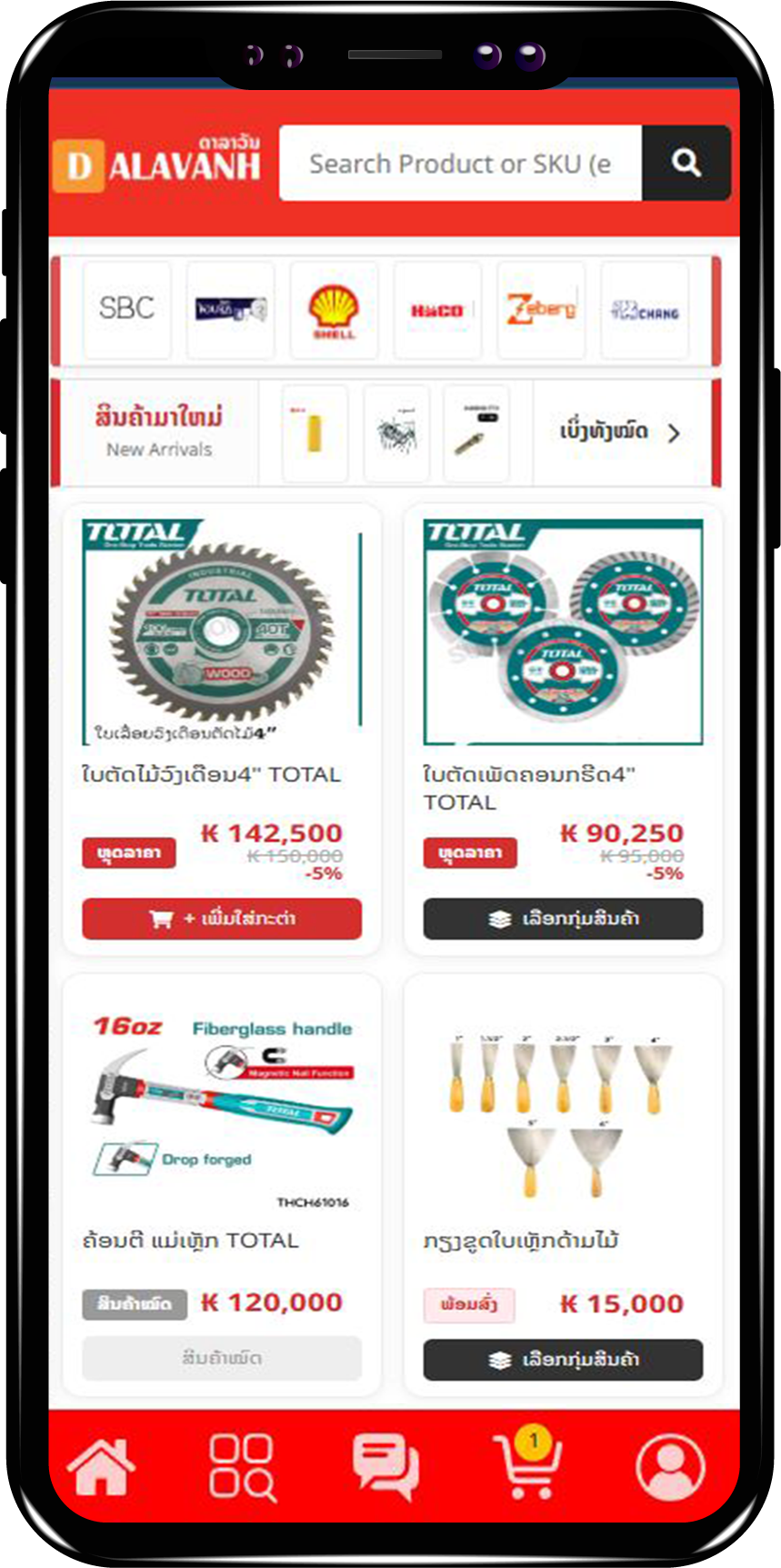Open the chat messages tab
This screenshot has height=1568, width=781.
(x=386, y=1466)
